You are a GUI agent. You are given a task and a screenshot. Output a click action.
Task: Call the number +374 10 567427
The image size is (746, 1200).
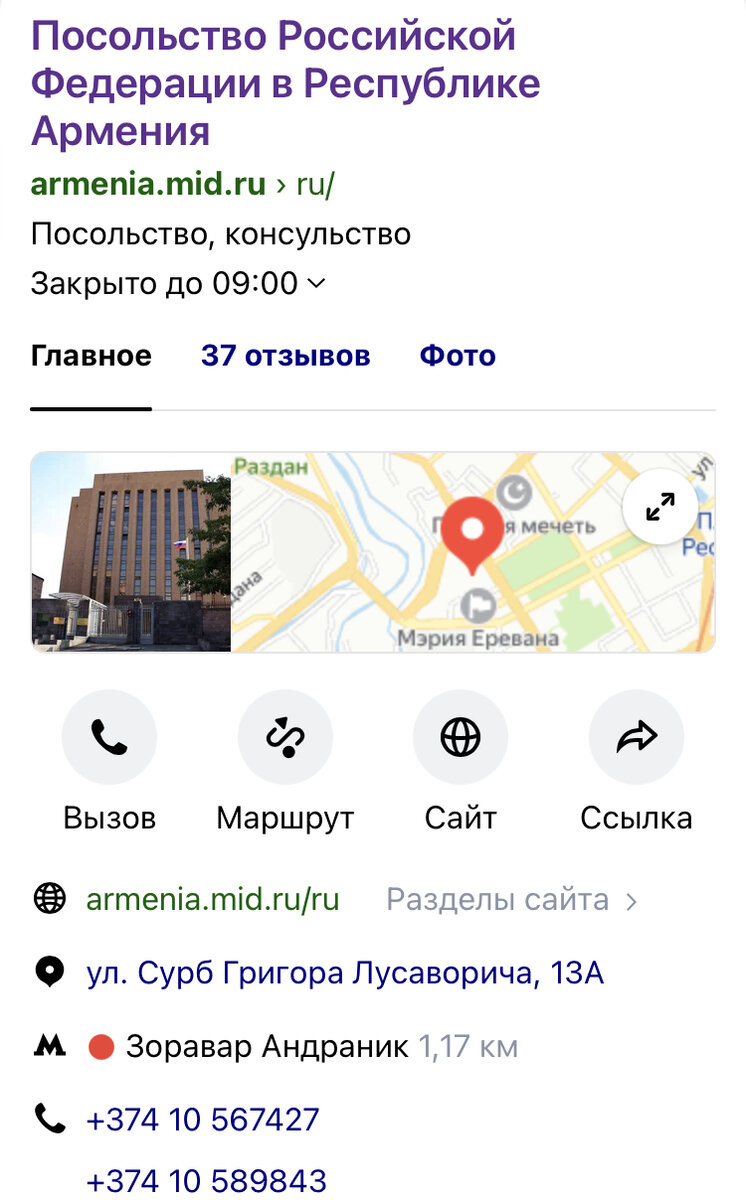[203, 1119]
